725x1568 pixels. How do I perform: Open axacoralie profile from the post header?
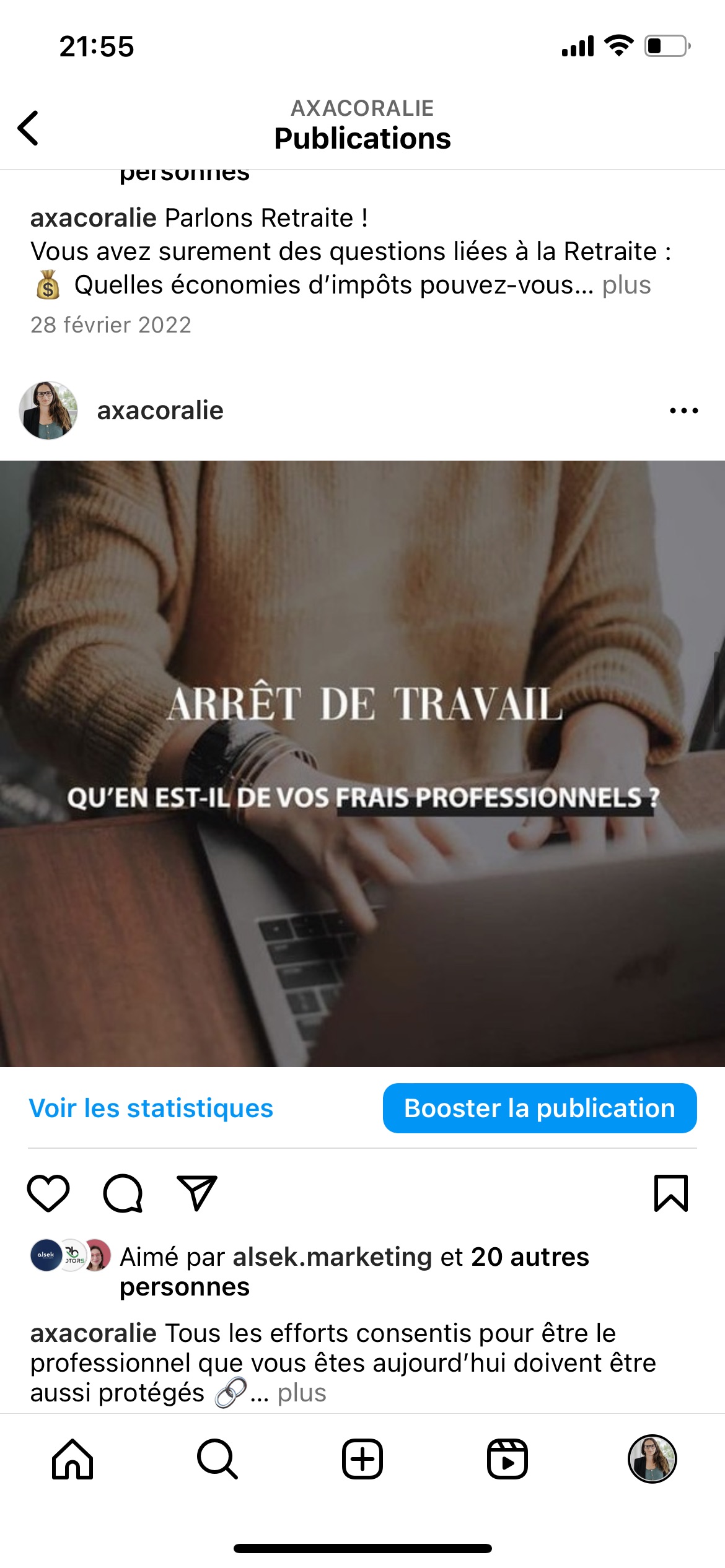160,411
